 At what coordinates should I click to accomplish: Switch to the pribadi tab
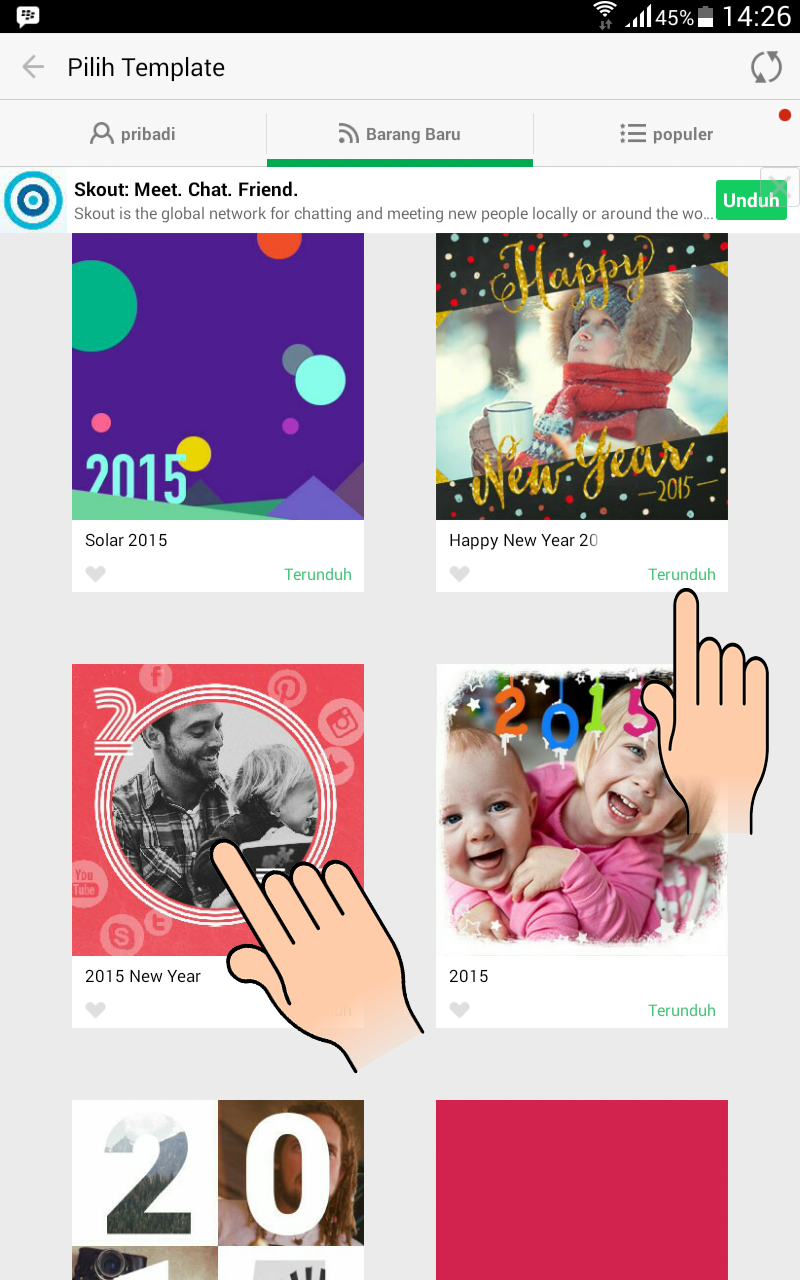coord(133,134)
